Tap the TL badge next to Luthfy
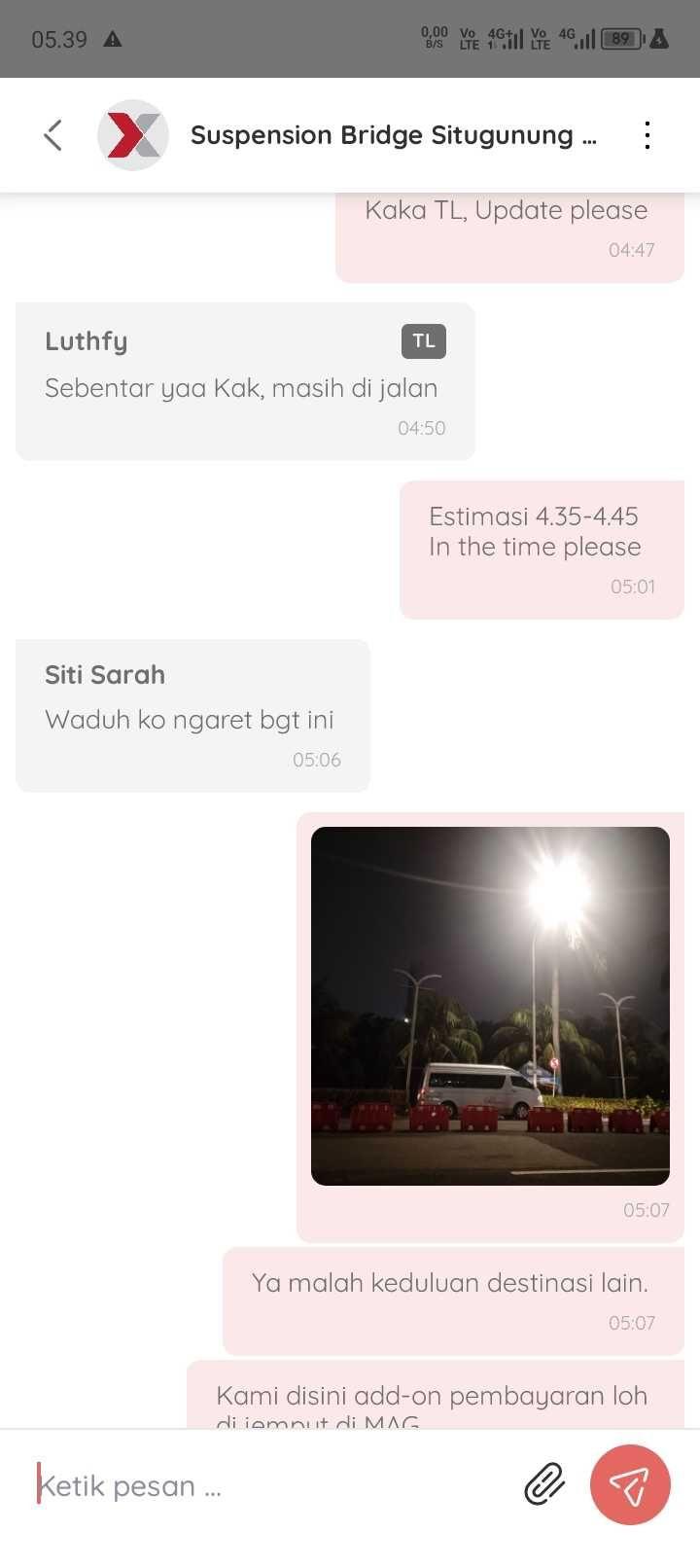700x1568 pixels. tap(423, 341)
